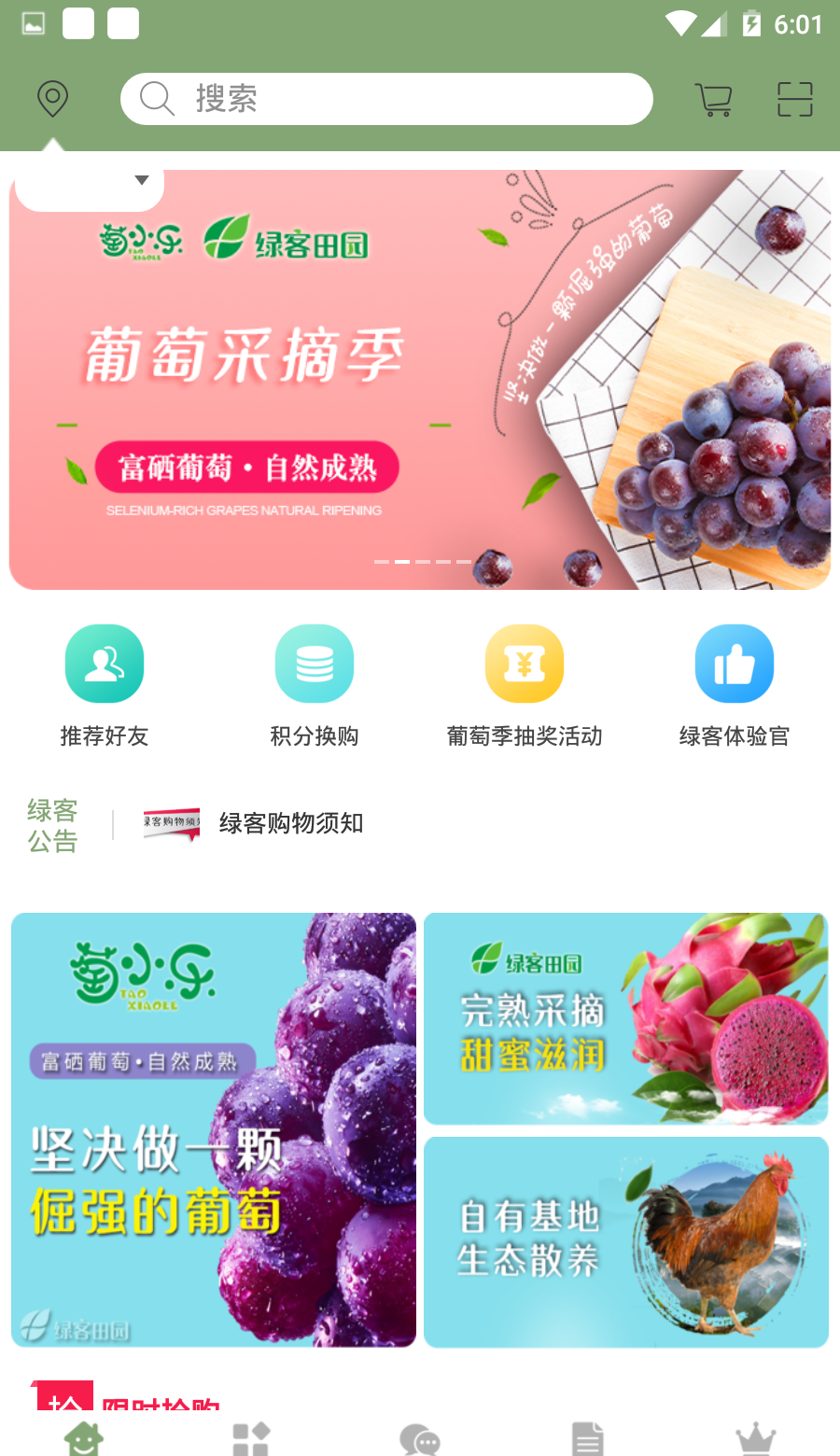Select the home tab

click(84, 1439)
